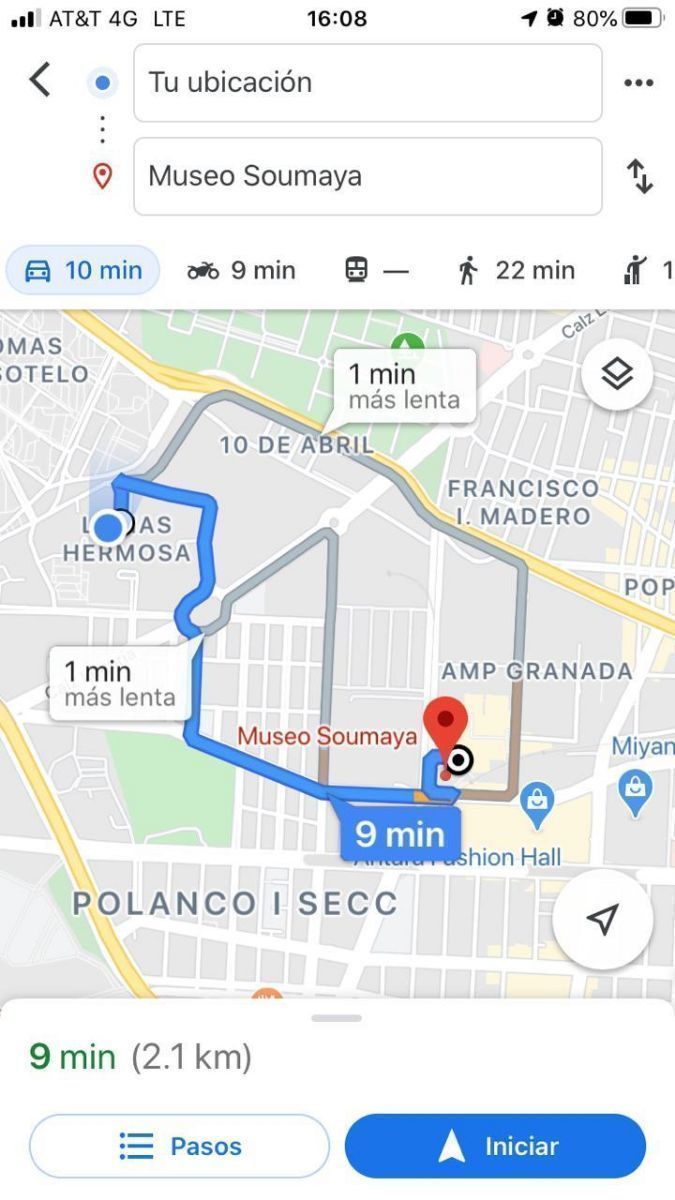This screenshot has height=1200, width=675.
Task: Swap origin and destination
Action: point(640,177)
